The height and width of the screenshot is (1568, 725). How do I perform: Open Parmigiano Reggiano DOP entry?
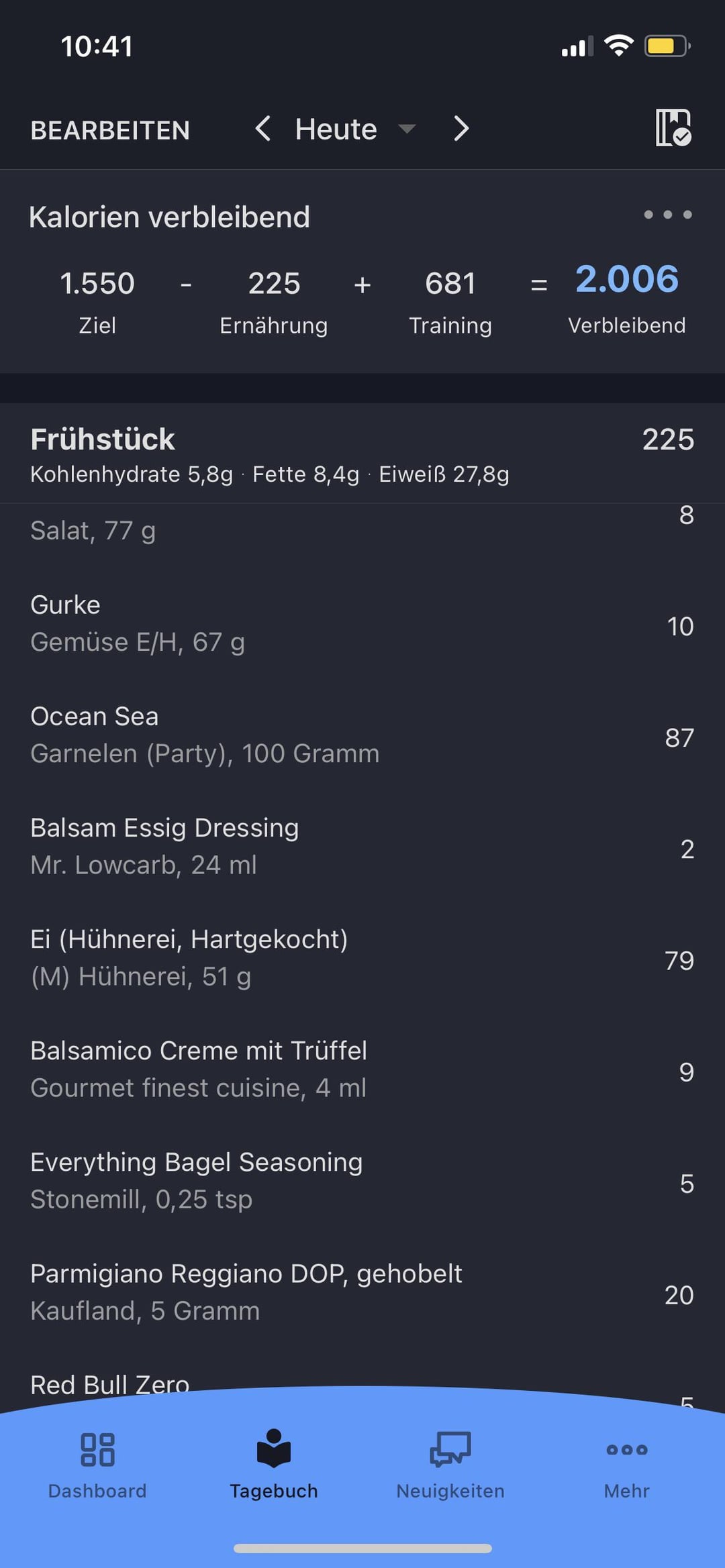pyautogui.click(x=362, y=1292)
